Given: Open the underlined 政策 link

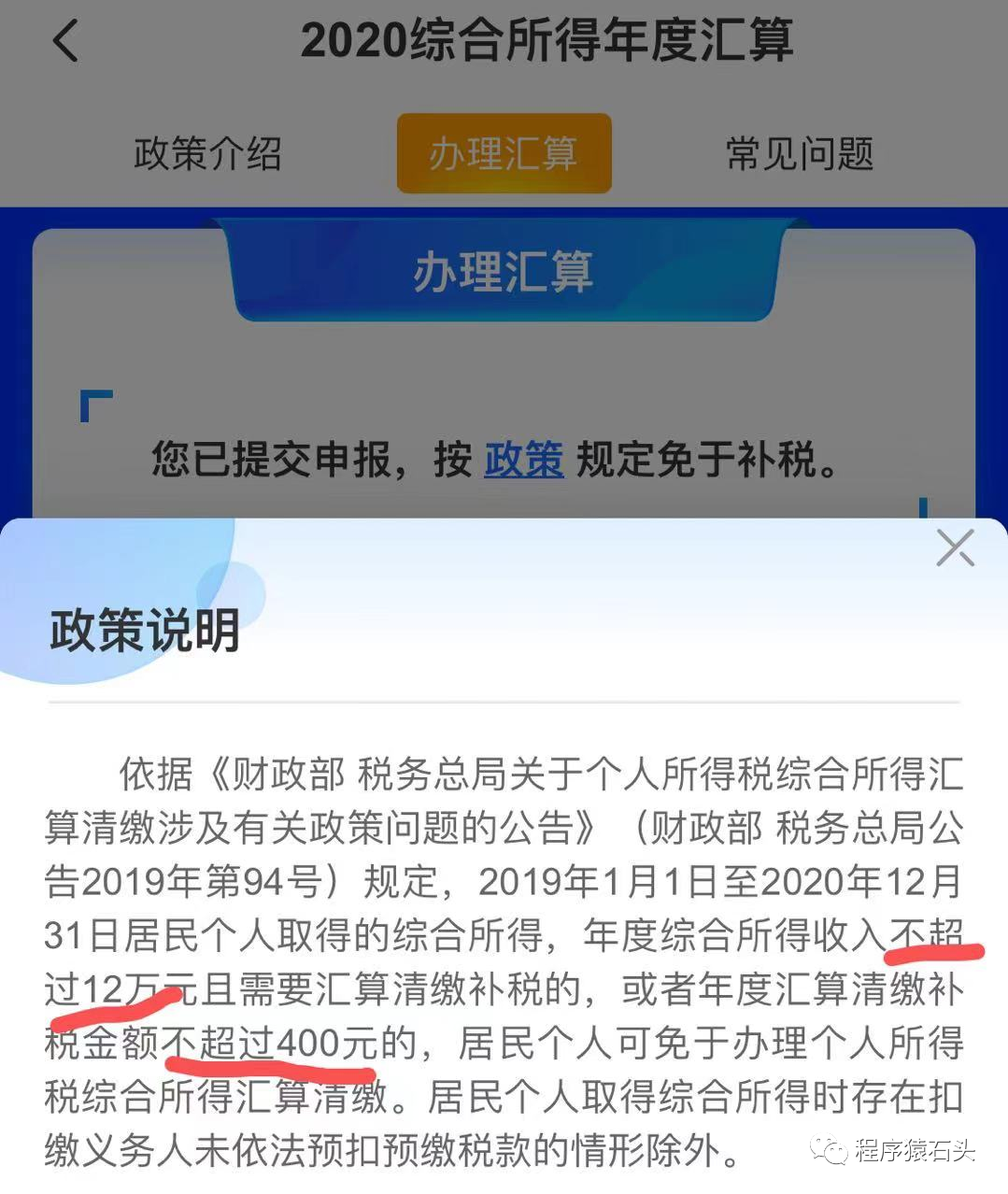Looking at the screenshot, I should click(523, 460).
